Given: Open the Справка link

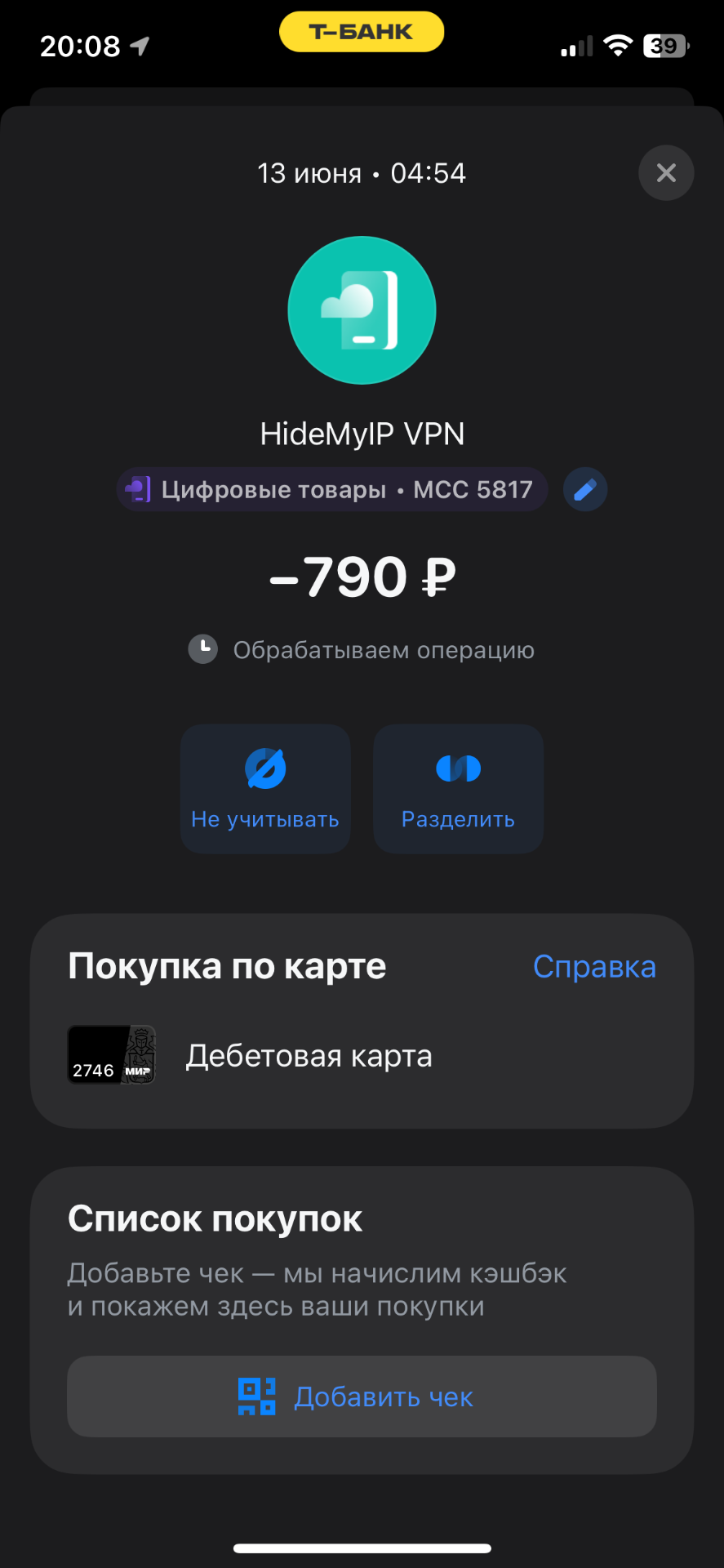Looking at the screenshot, I should point(594,967).
